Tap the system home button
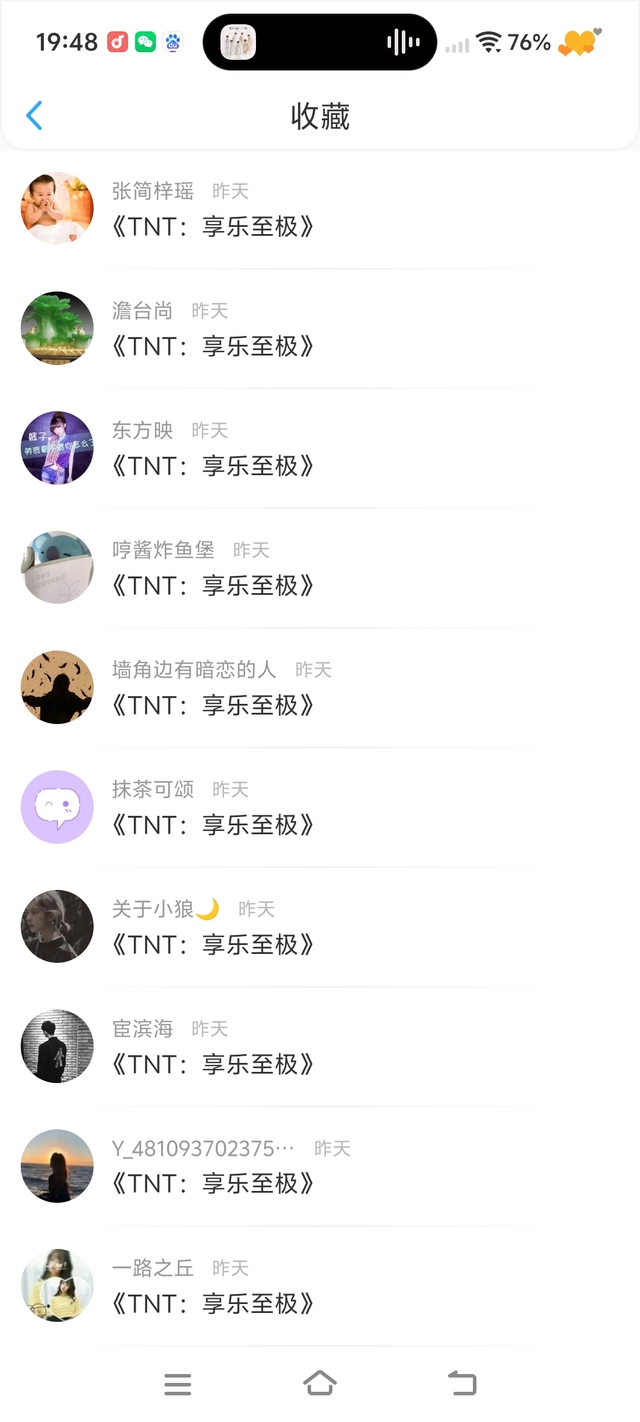640x1422 pixels. pyautogui.click(x=320, y=1383)
